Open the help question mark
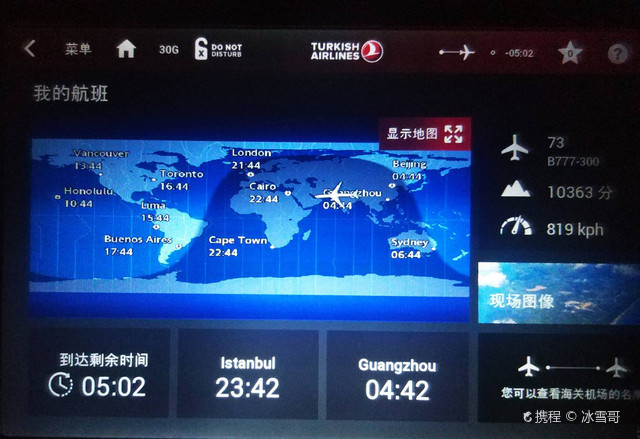Viewport: 640px width, 439px height. pyautogui.click(x=618, y=53)
